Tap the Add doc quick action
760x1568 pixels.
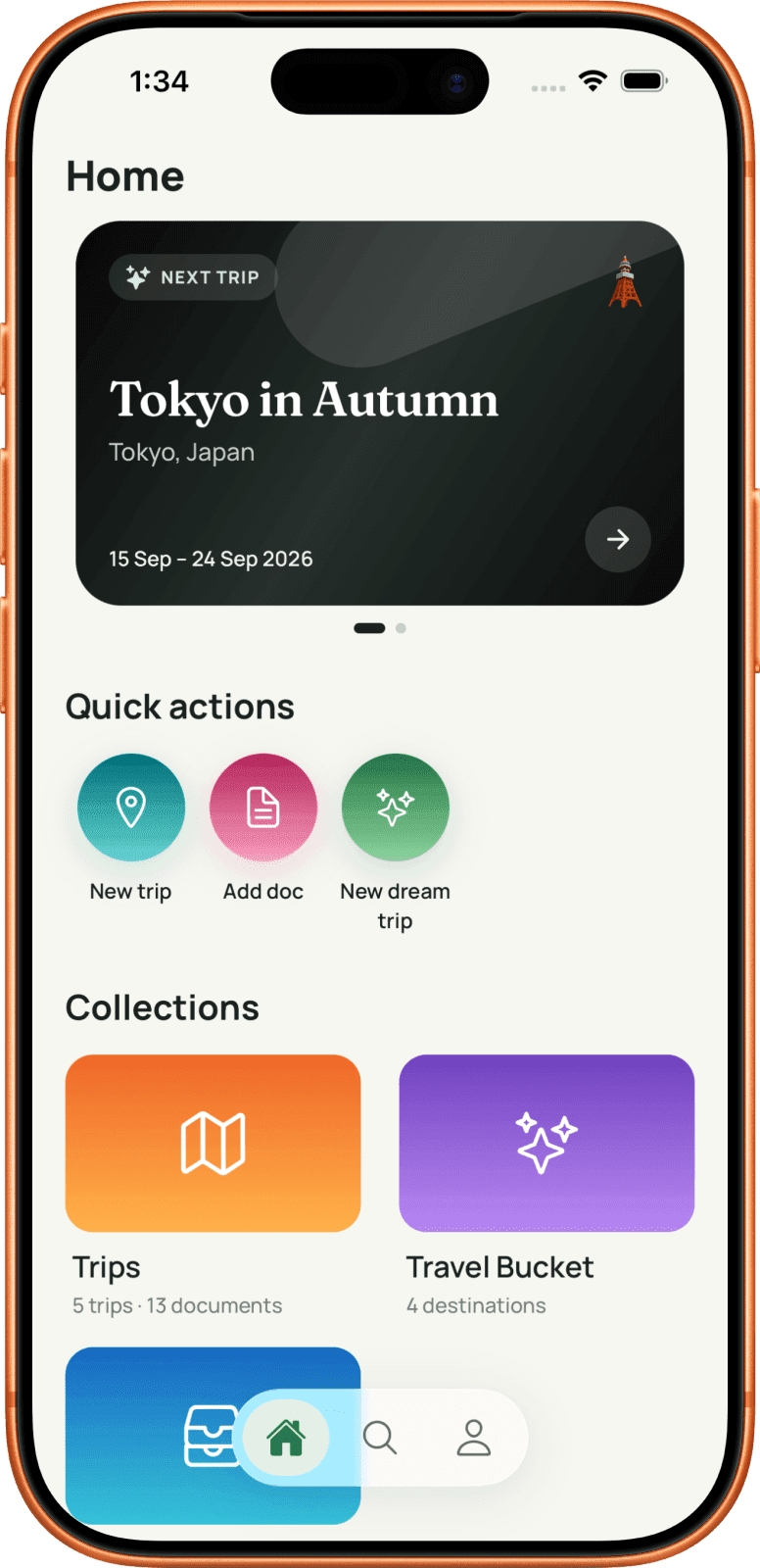click(x=263, y=808)
